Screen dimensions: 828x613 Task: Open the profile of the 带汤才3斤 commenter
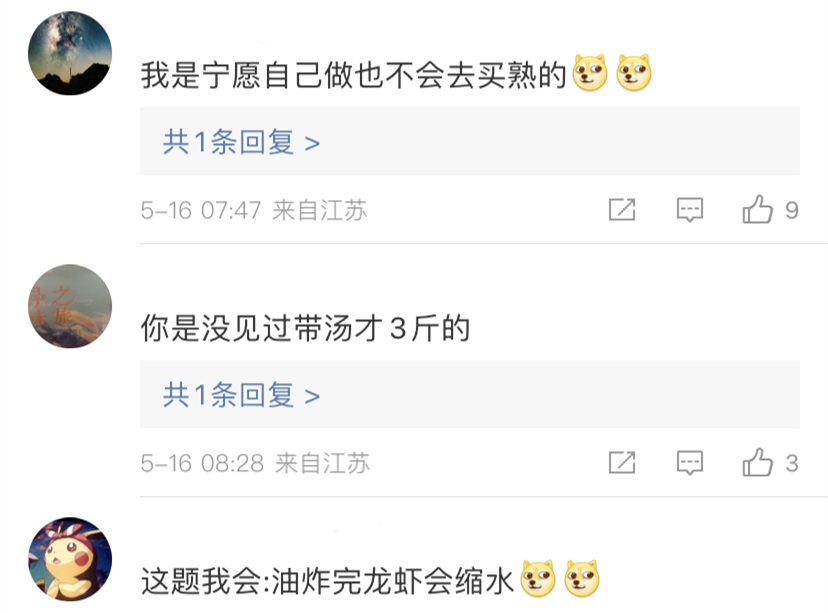pyautogui.click(x=70, y=306)
